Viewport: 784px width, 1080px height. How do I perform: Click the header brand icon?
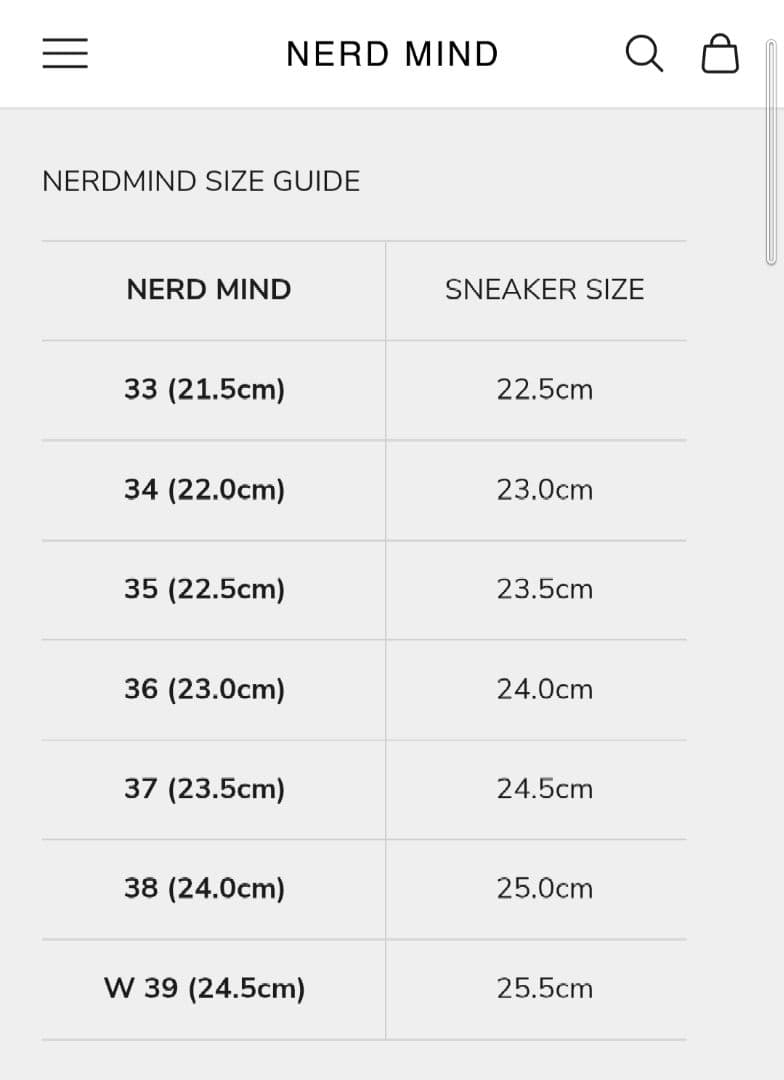pyautogui.click(x=393, y=53)
